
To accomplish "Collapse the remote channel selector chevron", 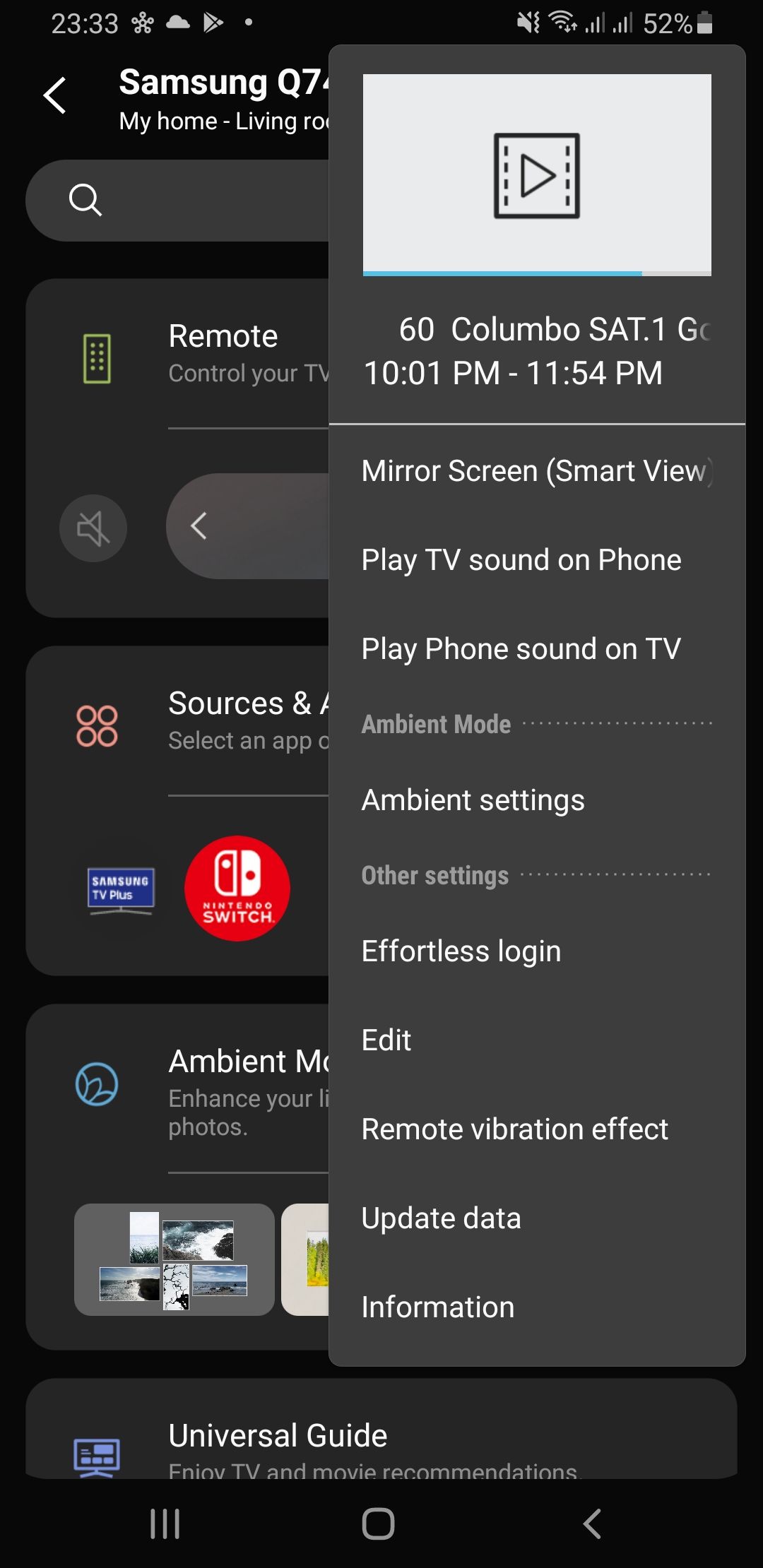I will pyautogui.click(x=198, y=525).
